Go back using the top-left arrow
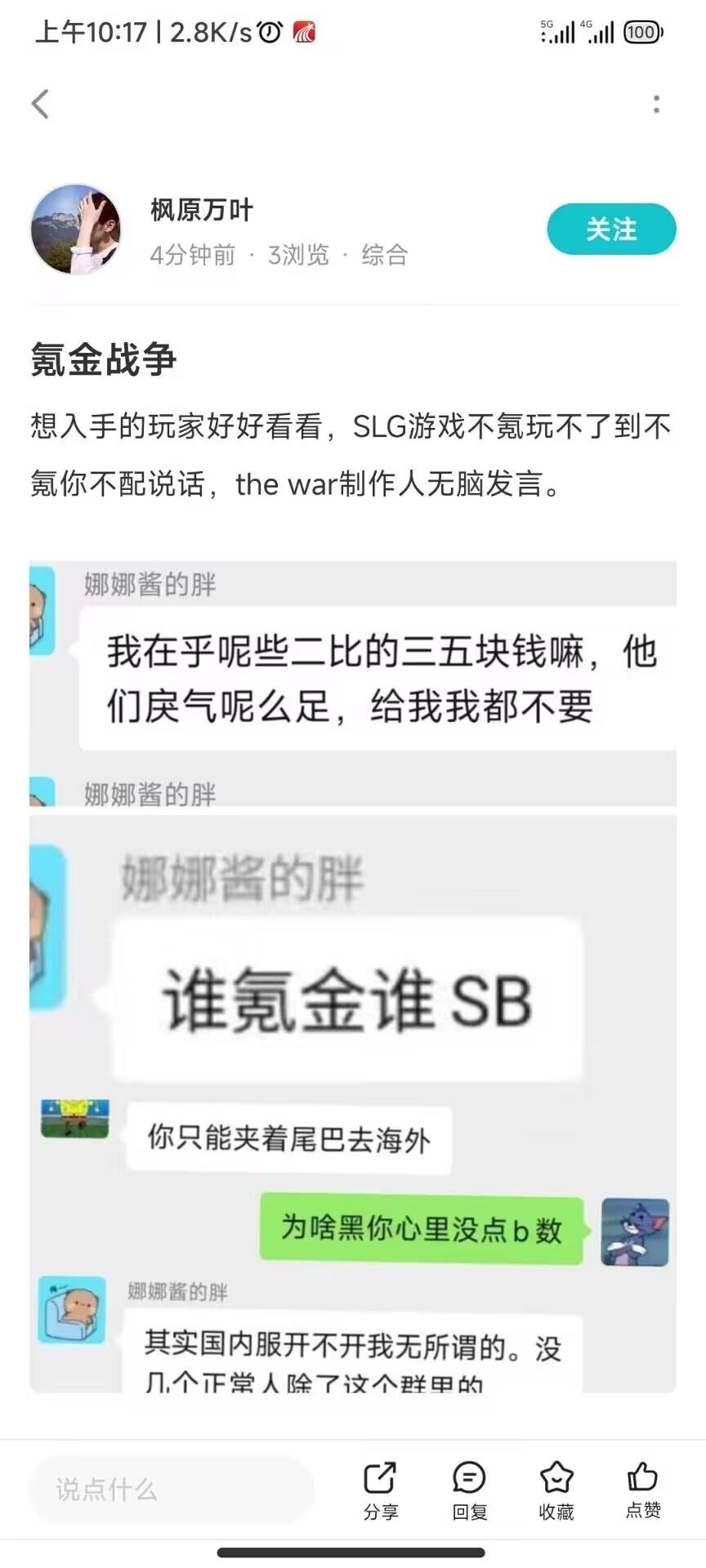 pos(40,104)
